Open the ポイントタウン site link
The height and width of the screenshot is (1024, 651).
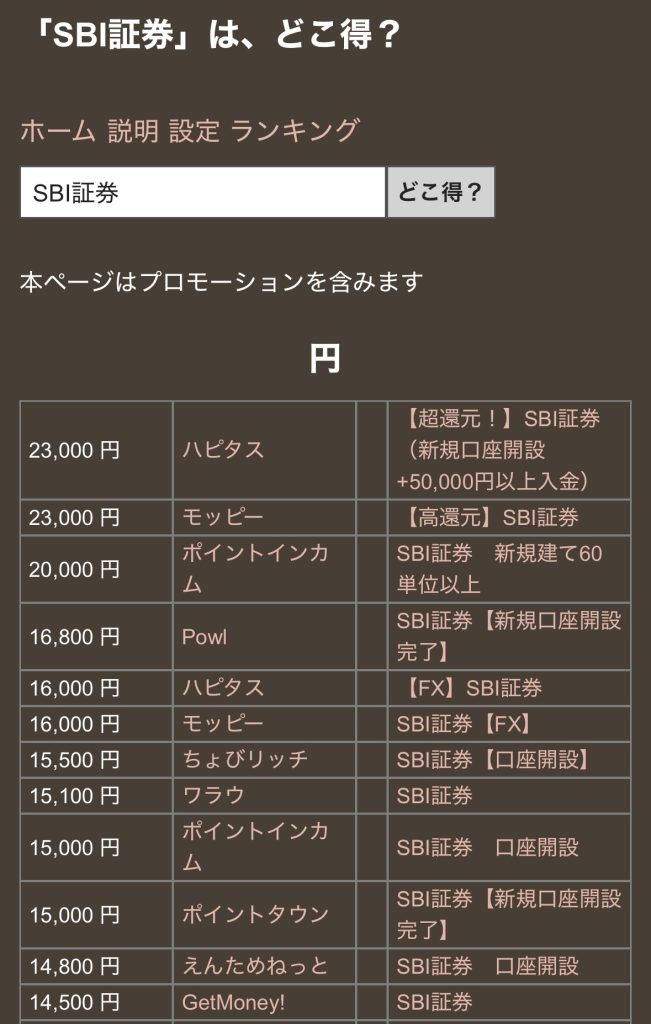pyautogui.click(x=255, y=914)
